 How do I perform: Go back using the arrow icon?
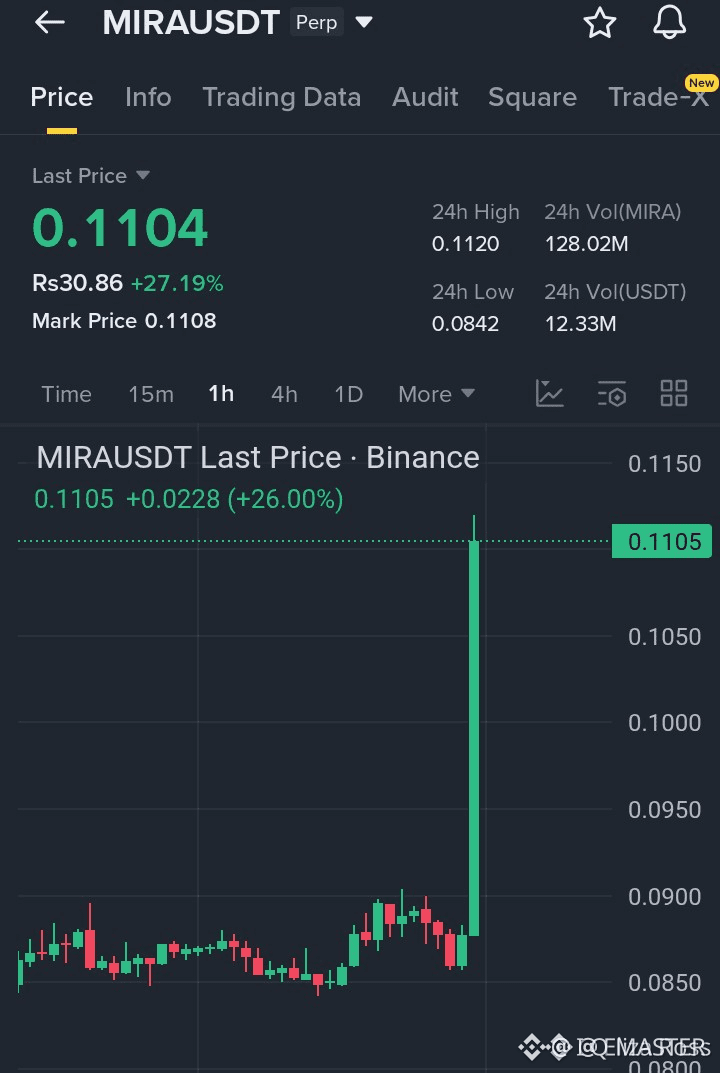49,23
